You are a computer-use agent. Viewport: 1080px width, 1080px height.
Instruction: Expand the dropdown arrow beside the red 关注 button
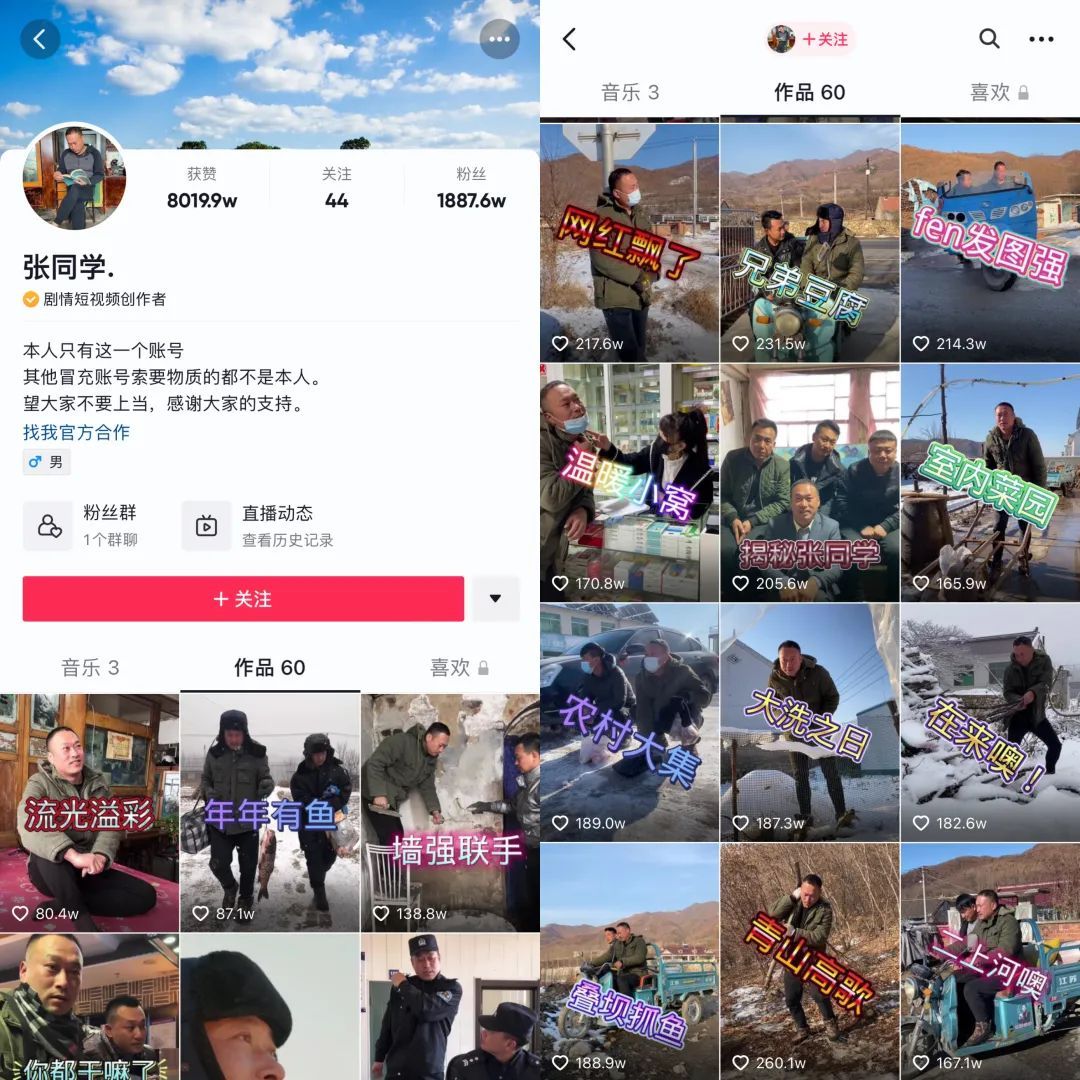point(495,599)
